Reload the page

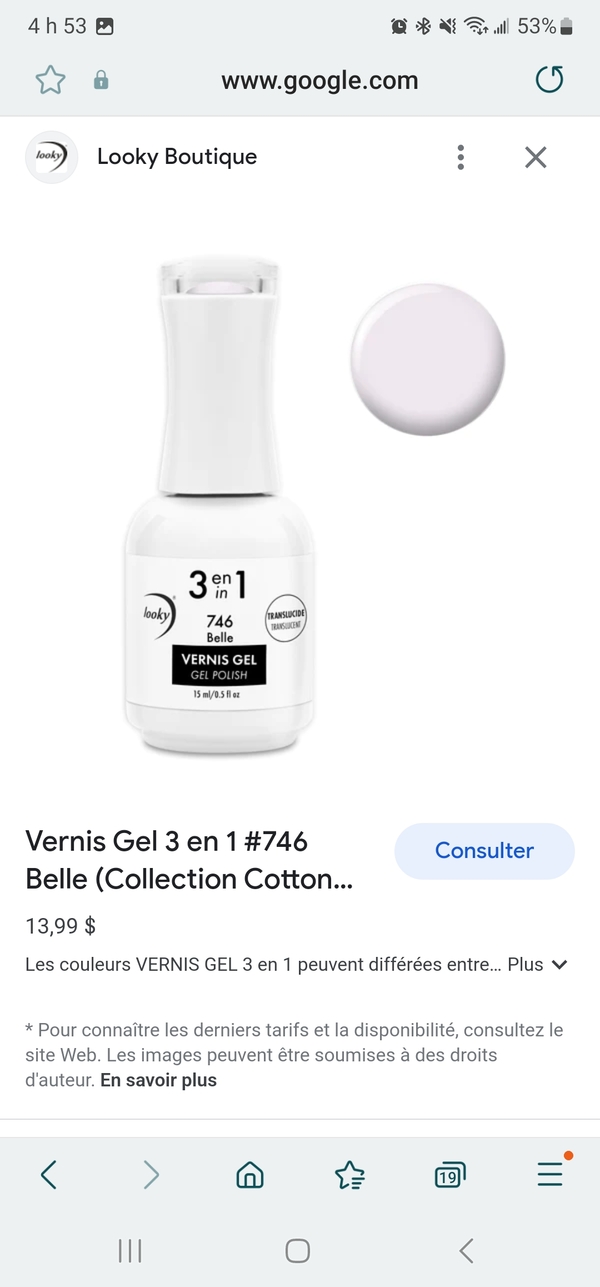click(549, 80)
